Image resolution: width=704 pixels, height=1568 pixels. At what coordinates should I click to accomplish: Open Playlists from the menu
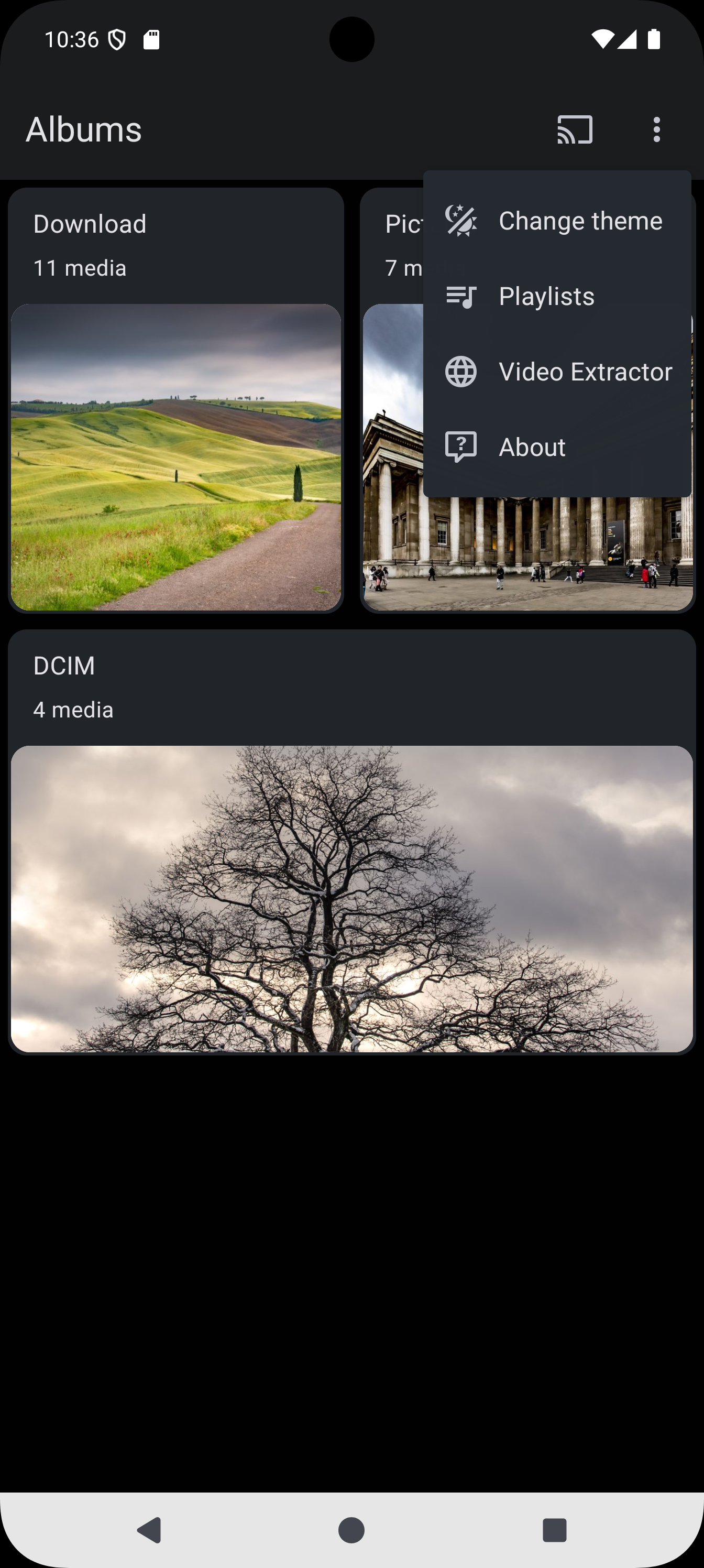point(556,297)
